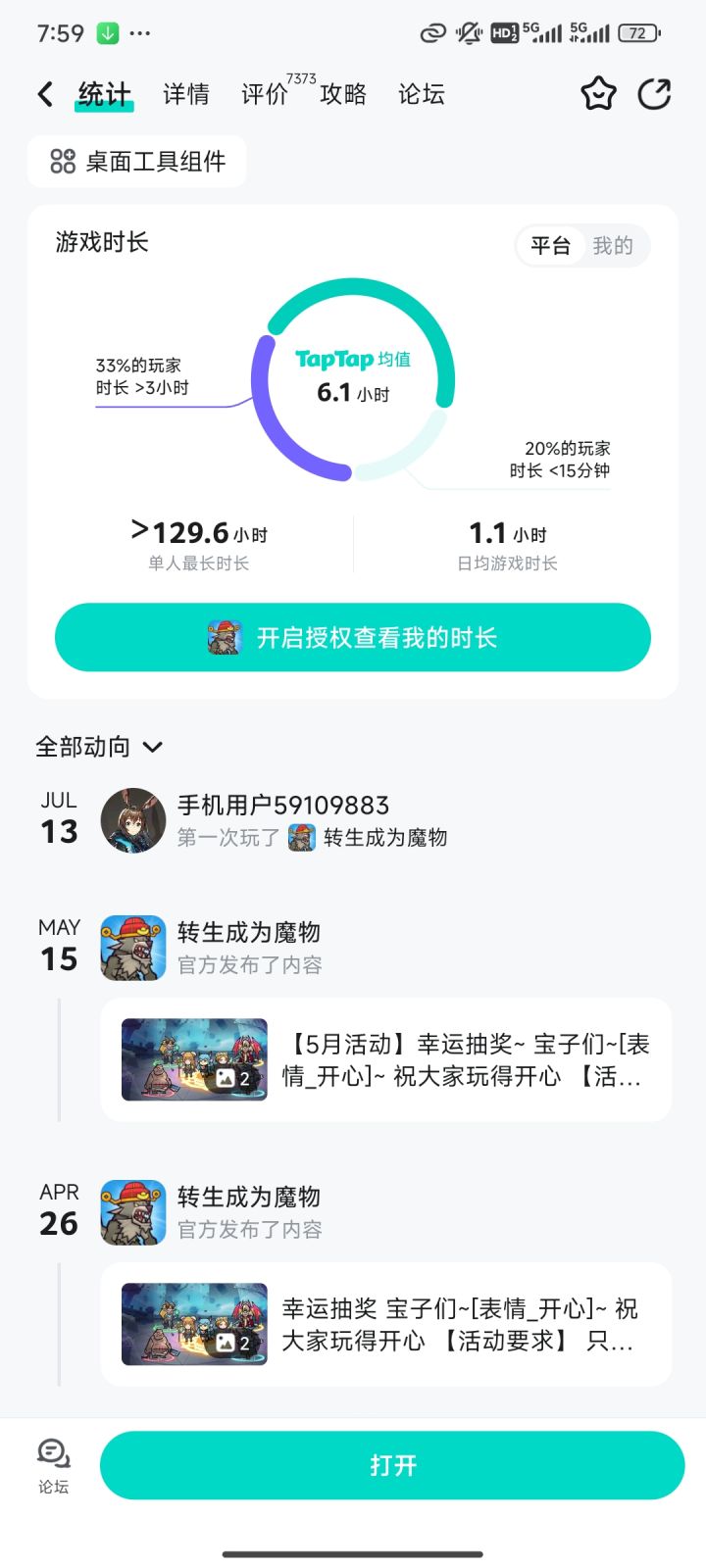706x1568 pixels.
Task: Open the share icon top right
Action: [x=655, y=93]
